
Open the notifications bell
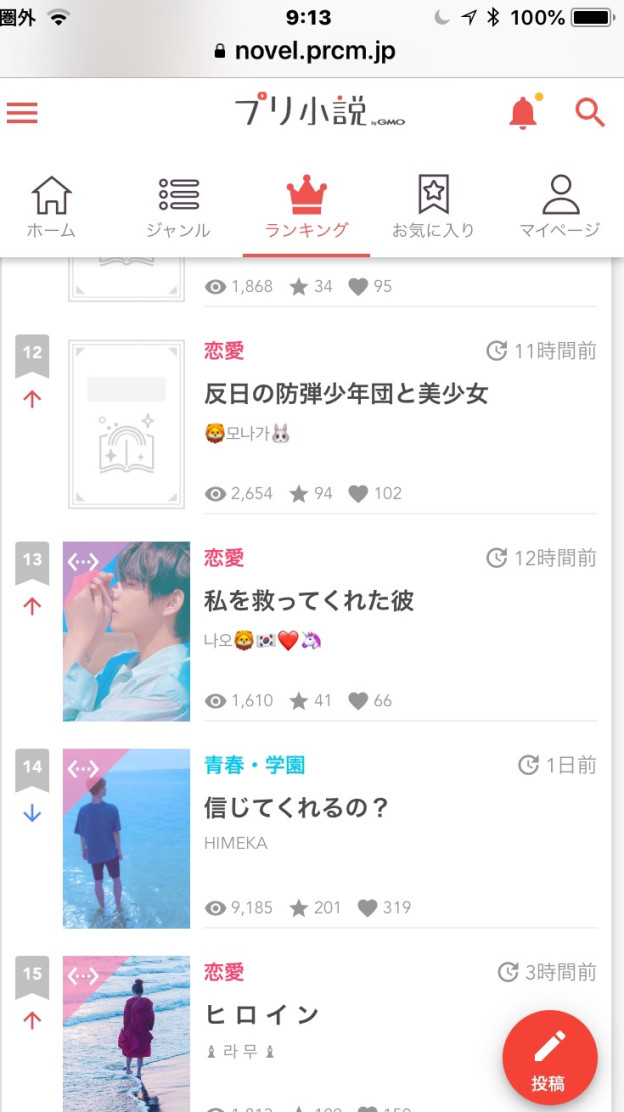click(523, 112)
